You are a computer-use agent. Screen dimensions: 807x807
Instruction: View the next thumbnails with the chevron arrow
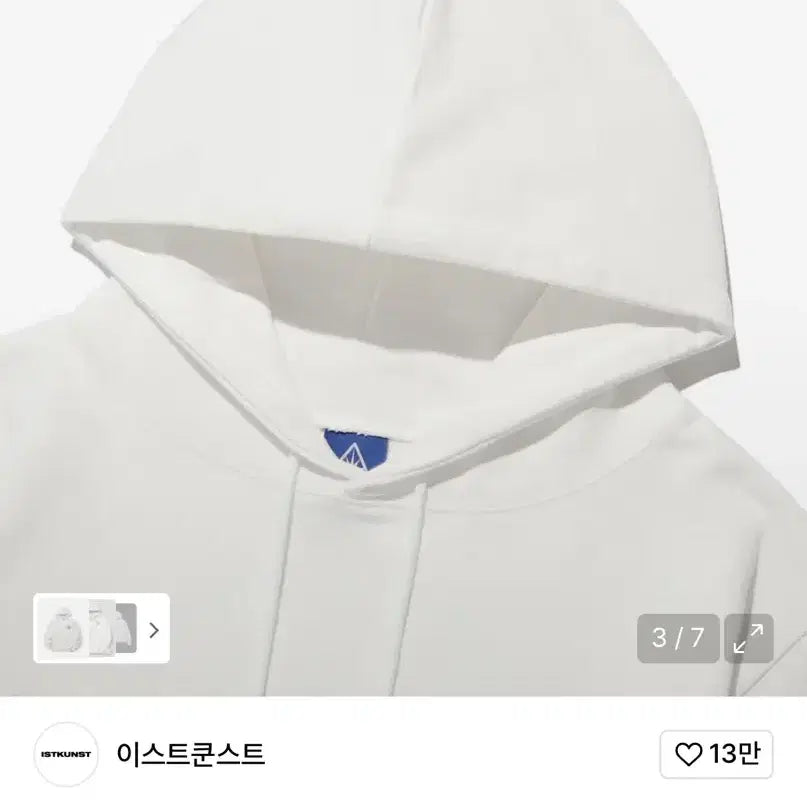tap(154, 630)
